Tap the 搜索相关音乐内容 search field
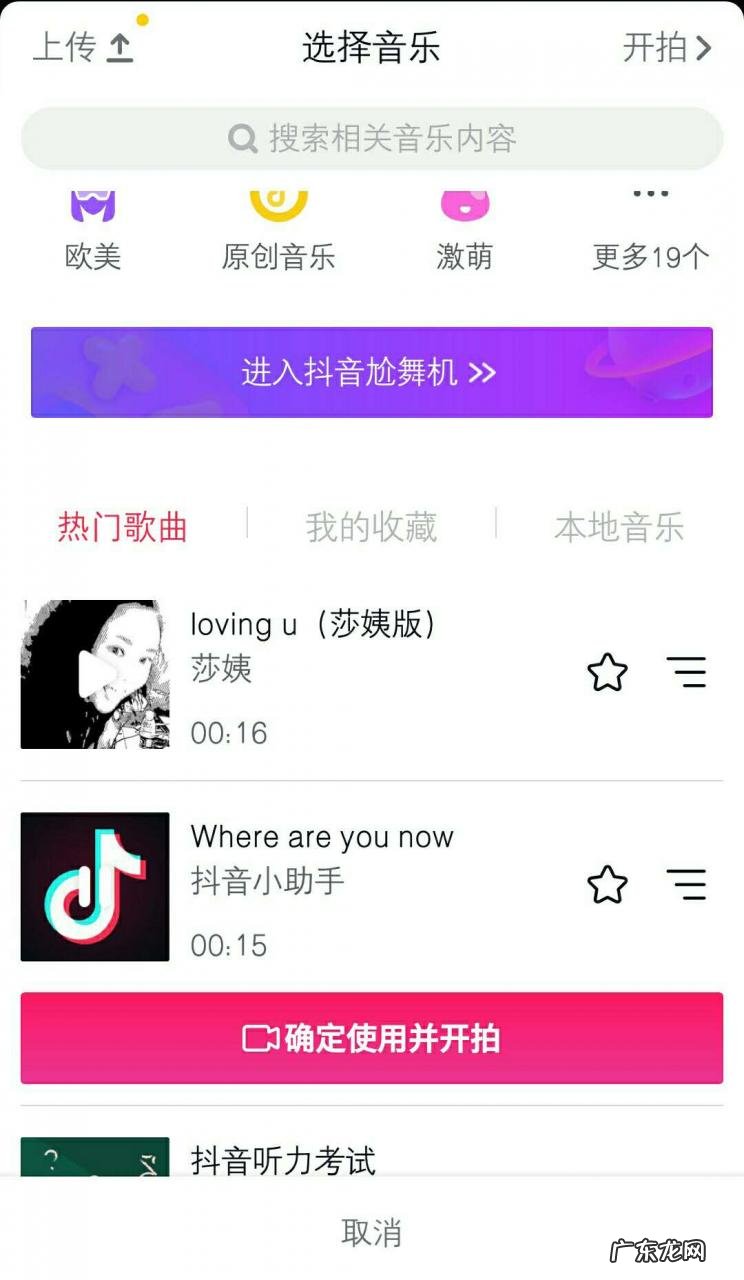The width and height of the screenshot is (744, 1280). [371, 139]
